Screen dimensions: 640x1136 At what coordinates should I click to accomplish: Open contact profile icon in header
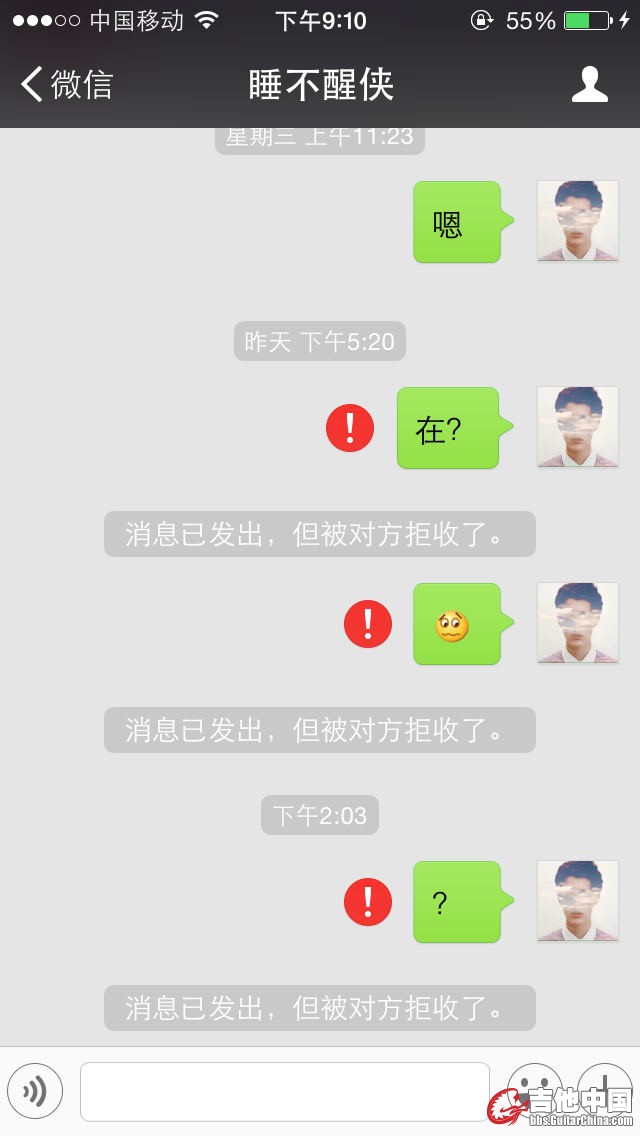coord(590,85)
